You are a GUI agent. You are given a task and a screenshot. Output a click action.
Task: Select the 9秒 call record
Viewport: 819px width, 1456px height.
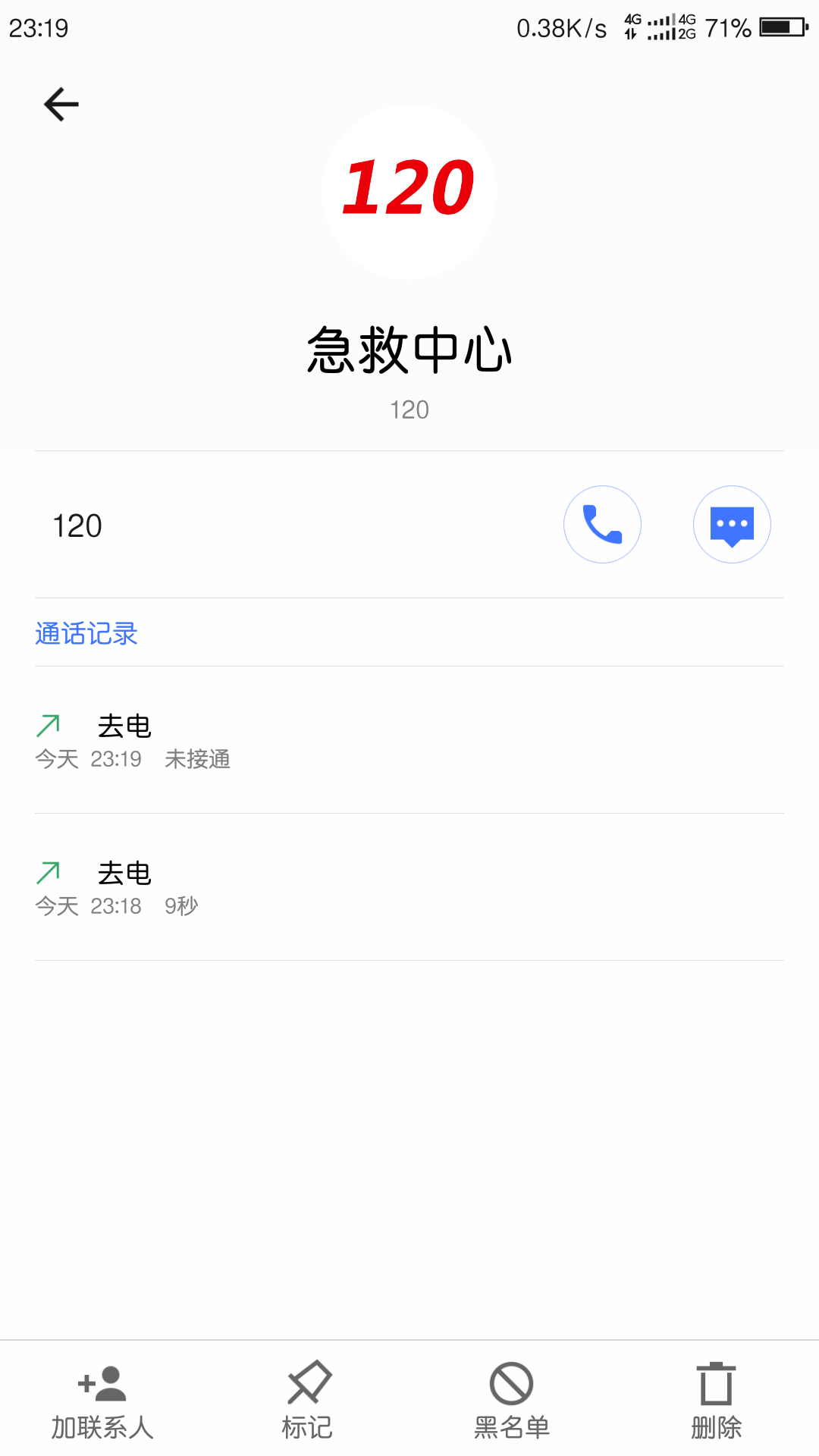(303, 886)
